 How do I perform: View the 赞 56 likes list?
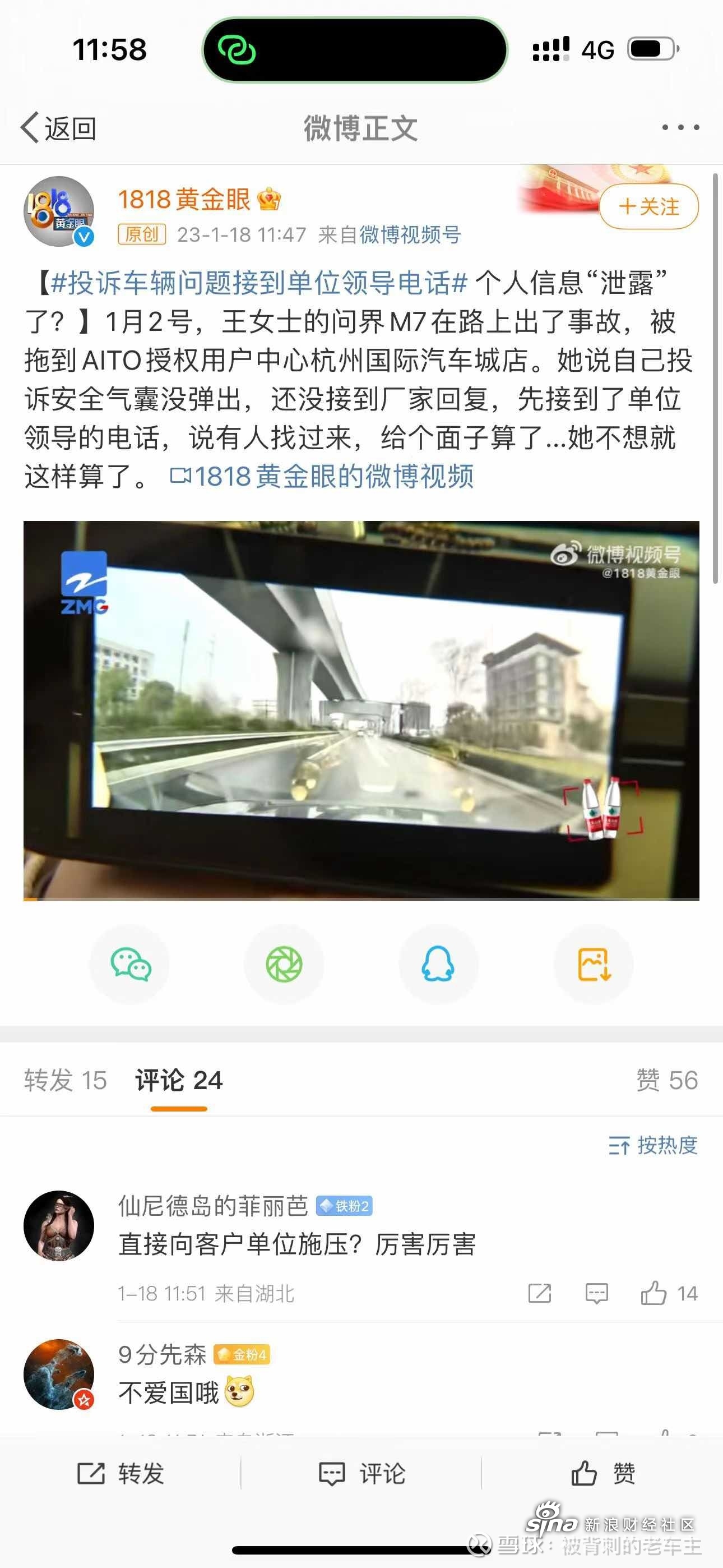[667, 1081]
